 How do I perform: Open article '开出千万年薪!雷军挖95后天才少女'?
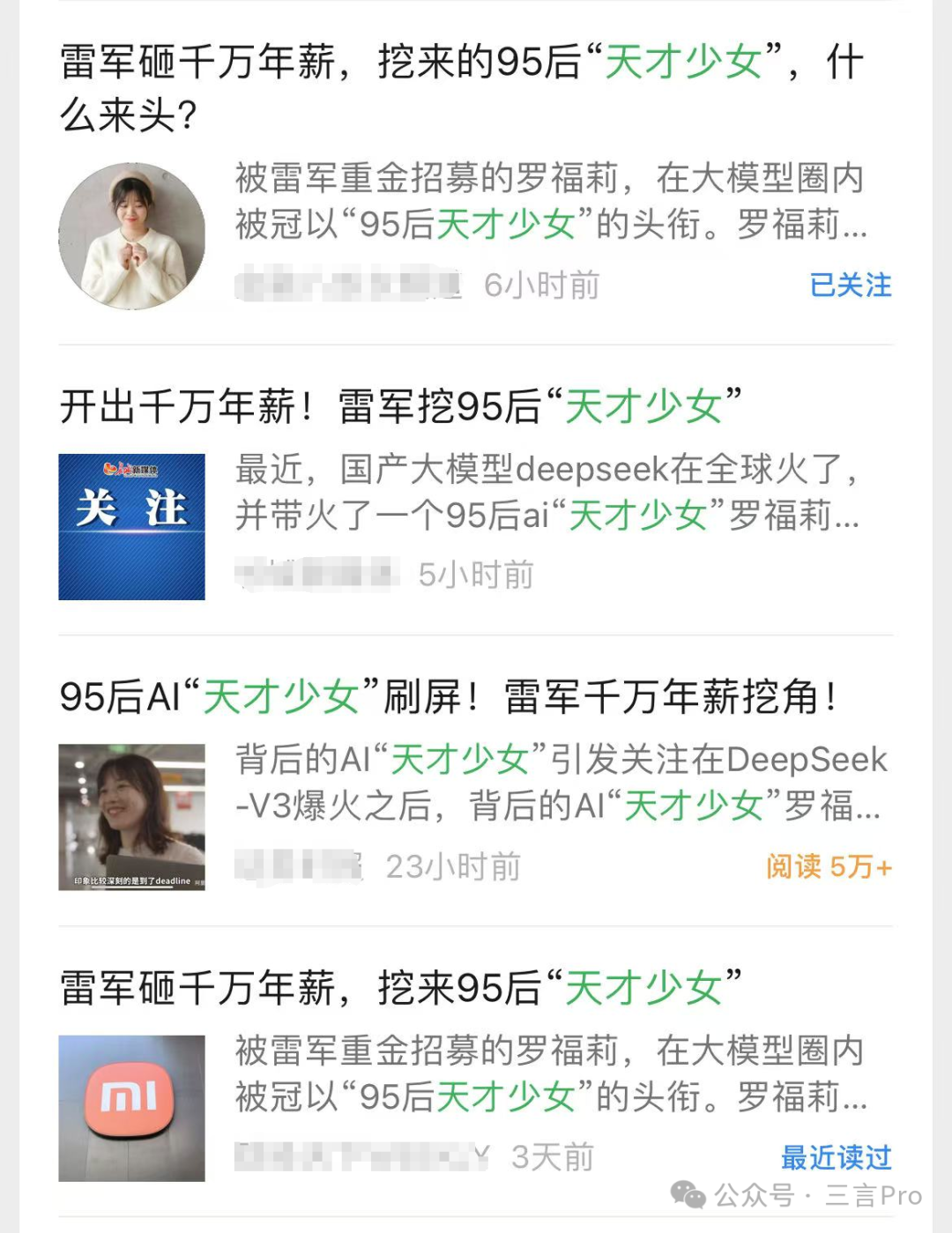(x=401, y=406)
